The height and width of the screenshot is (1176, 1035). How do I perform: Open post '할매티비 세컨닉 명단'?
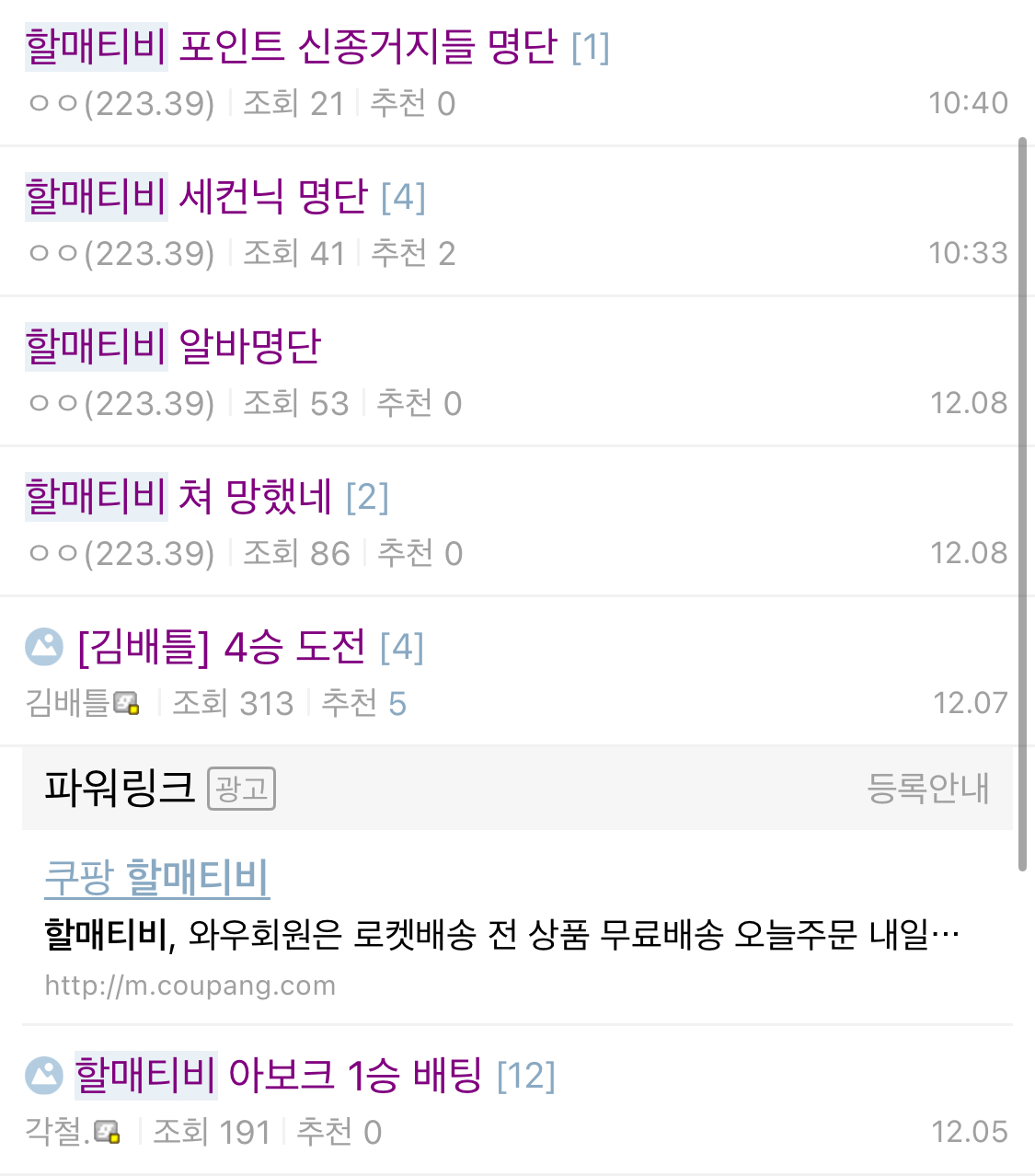click(x=197, y=196)
